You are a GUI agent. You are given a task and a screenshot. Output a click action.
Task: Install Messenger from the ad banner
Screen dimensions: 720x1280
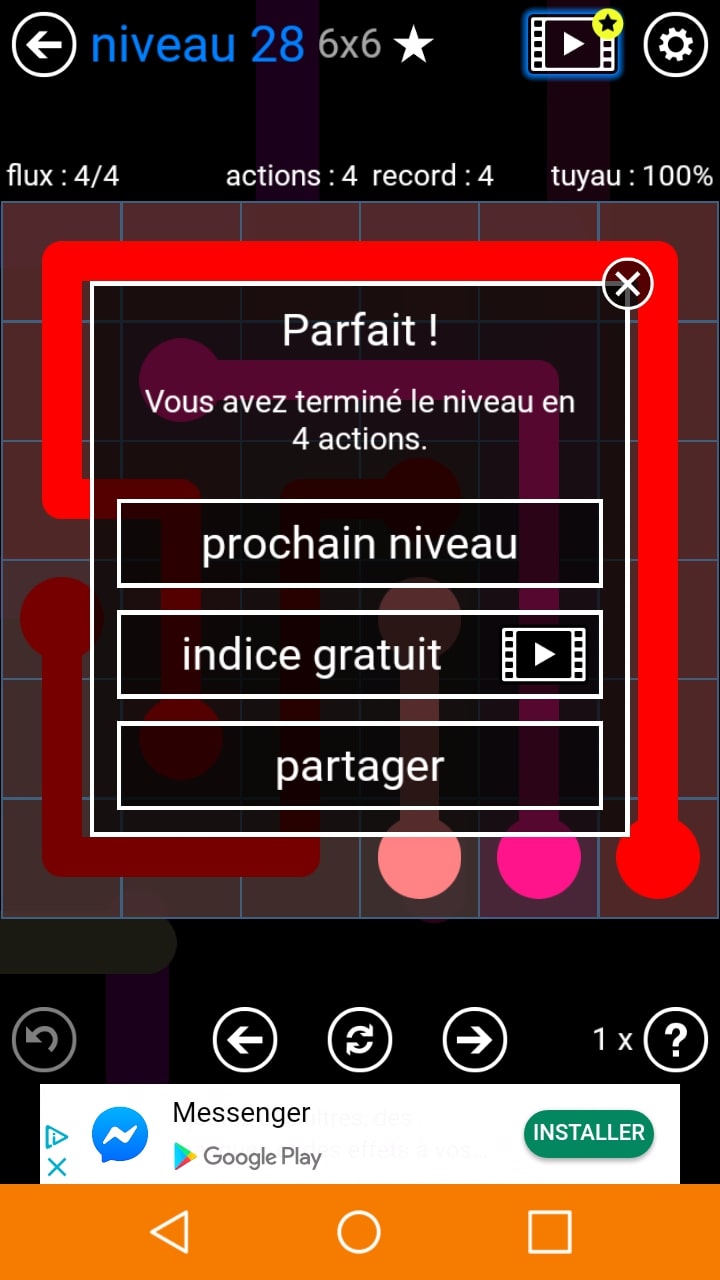pyautogui.click(x=588, y=1133)
